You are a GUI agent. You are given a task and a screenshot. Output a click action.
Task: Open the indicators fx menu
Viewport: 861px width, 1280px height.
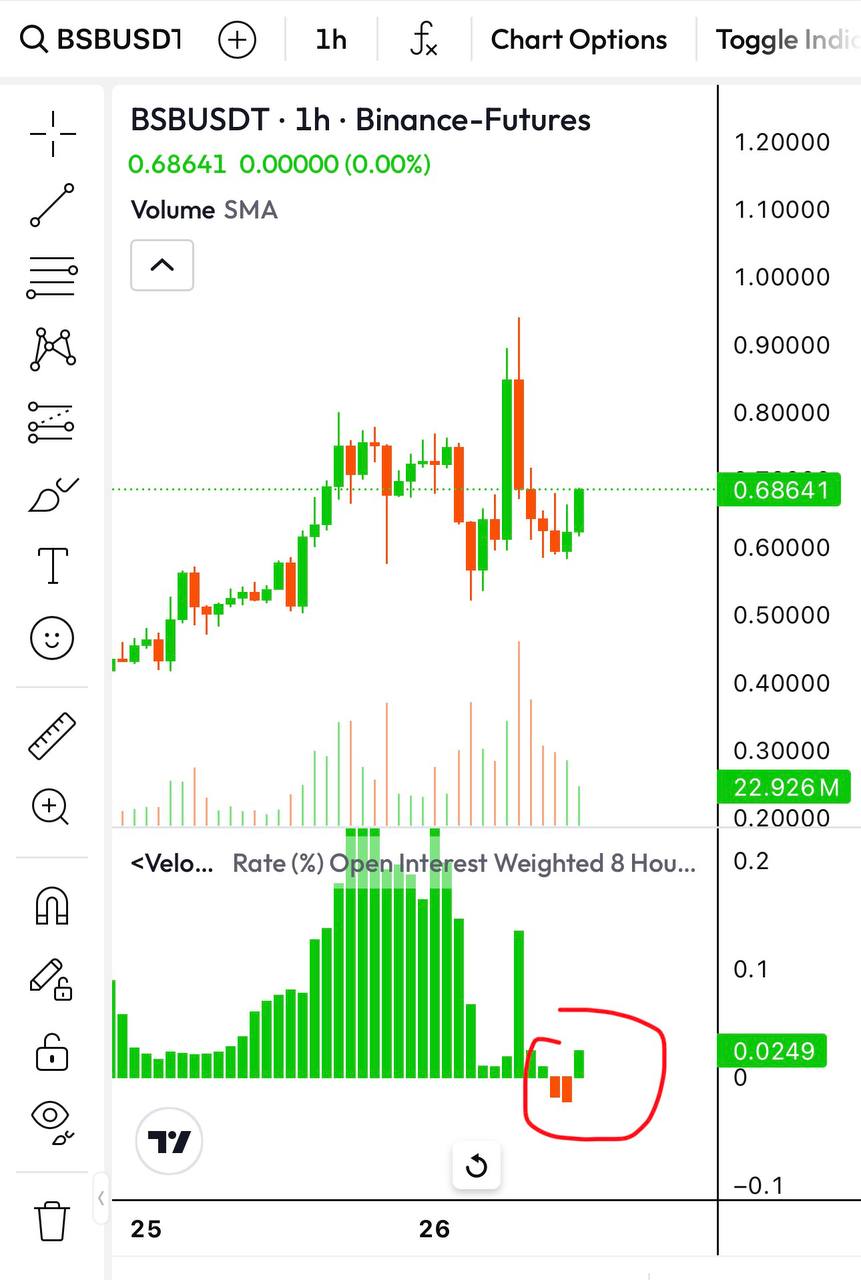point(424,40)
